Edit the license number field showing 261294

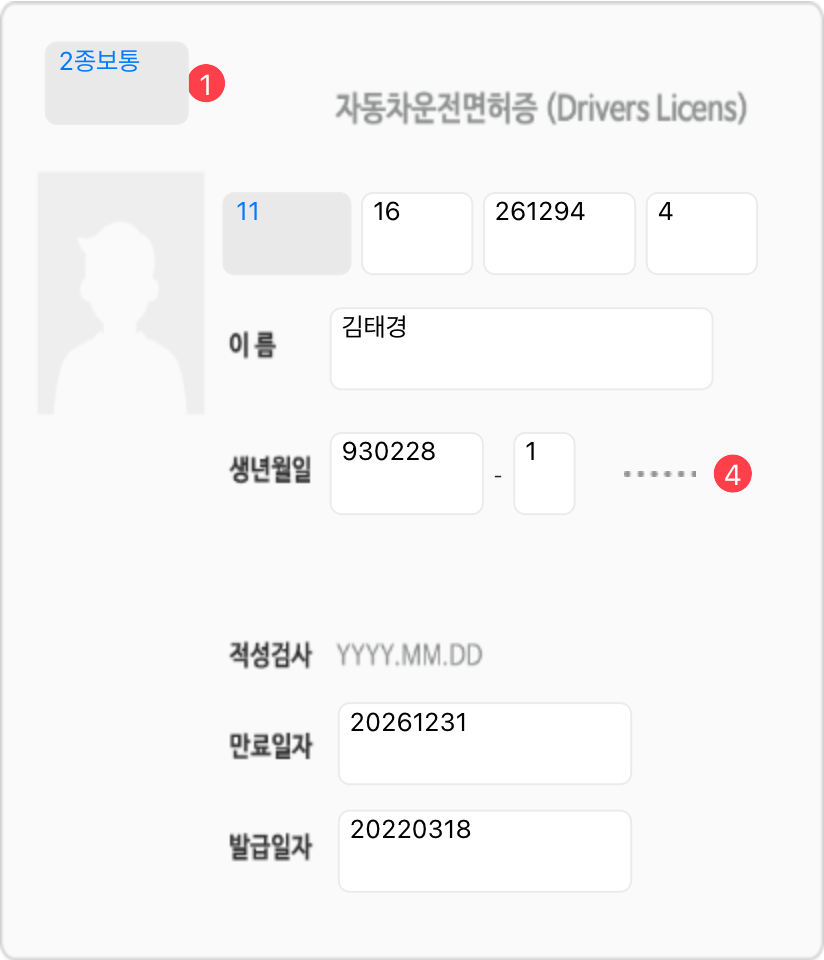559,233
